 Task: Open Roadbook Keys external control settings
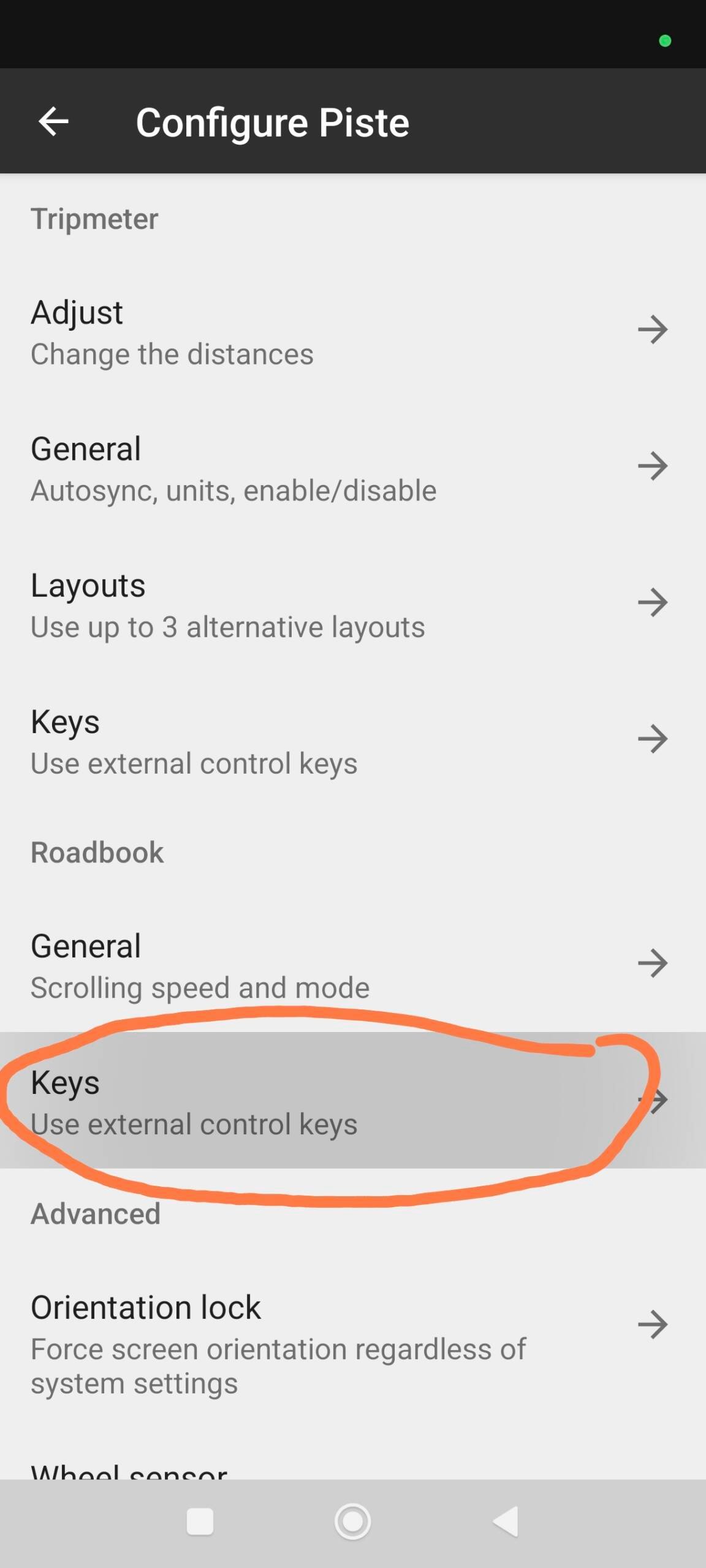(x=353, y=1101)
